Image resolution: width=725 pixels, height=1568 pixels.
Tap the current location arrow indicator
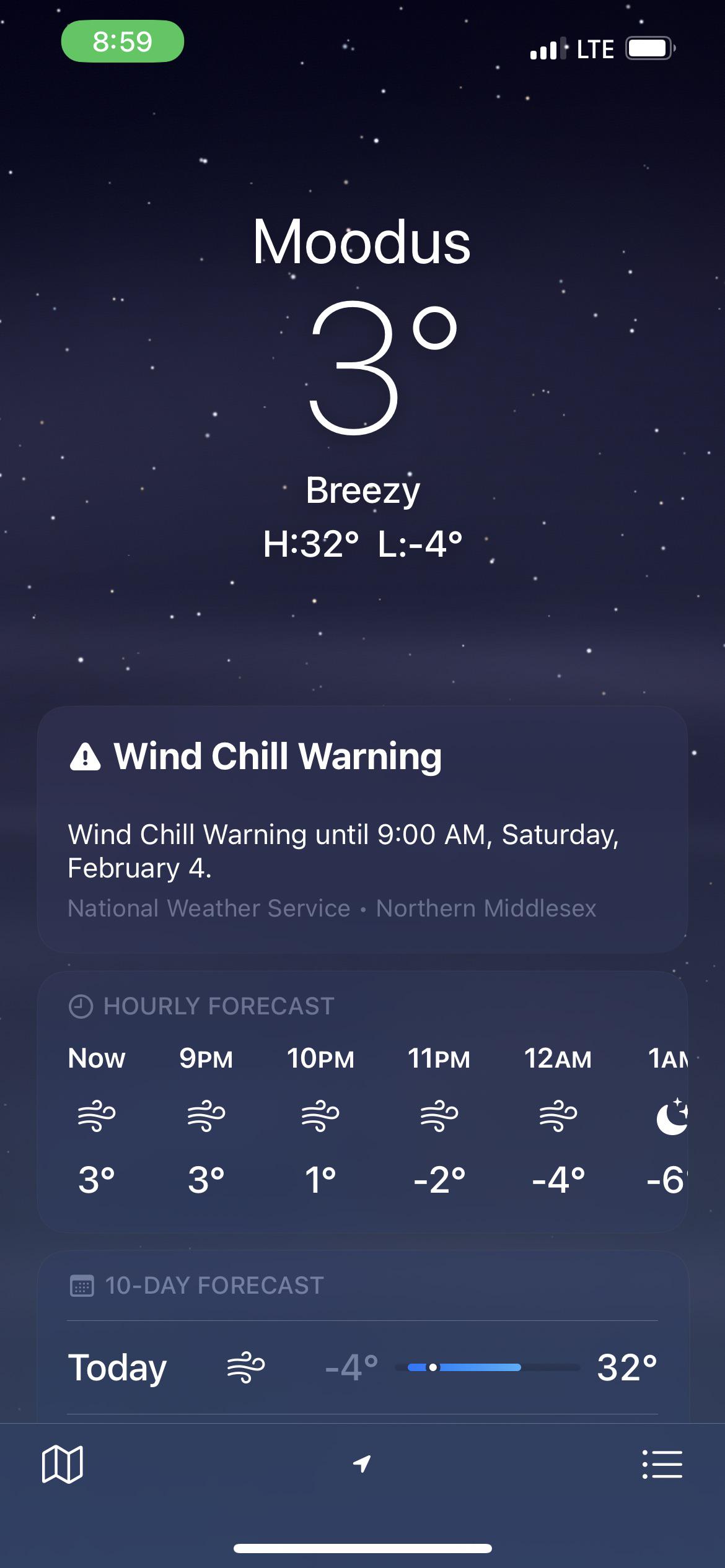[362, 1464]
